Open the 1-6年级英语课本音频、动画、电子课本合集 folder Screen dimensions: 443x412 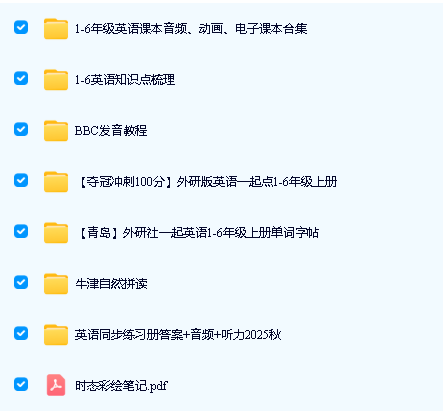pyautogui.click(x=191, y=29)
